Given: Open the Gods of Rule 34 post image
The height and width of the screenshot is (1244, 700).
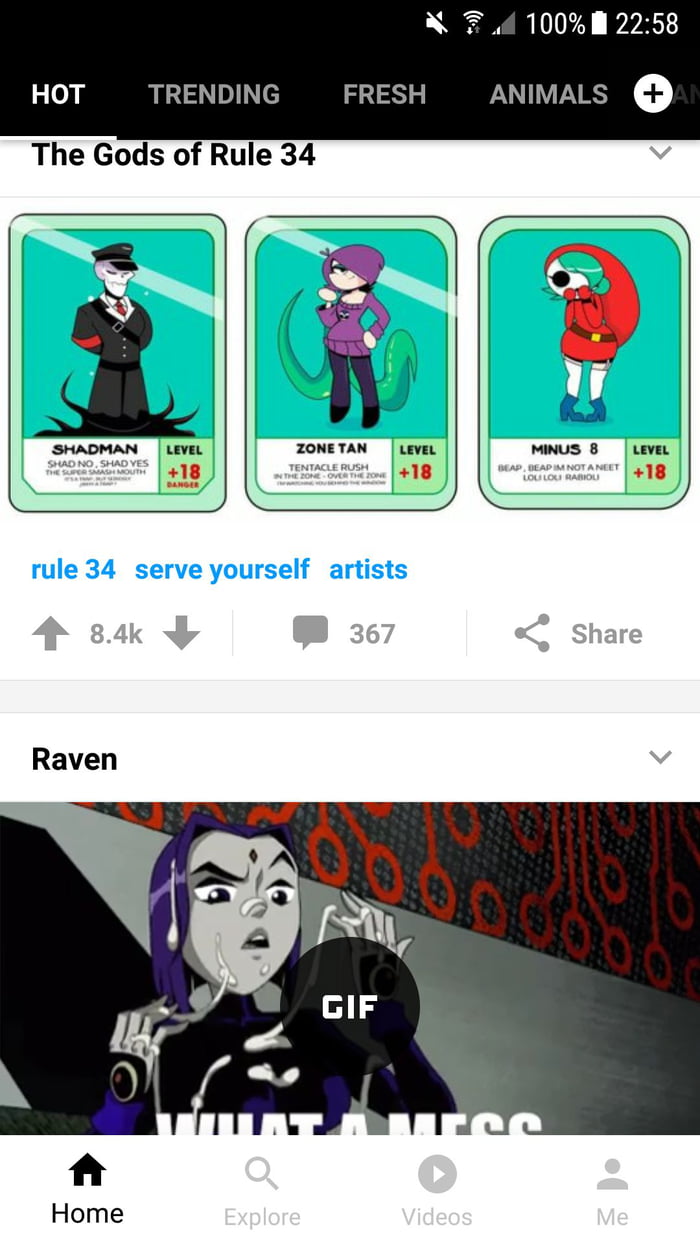Looking at the screenshot, I should point(350,362).
